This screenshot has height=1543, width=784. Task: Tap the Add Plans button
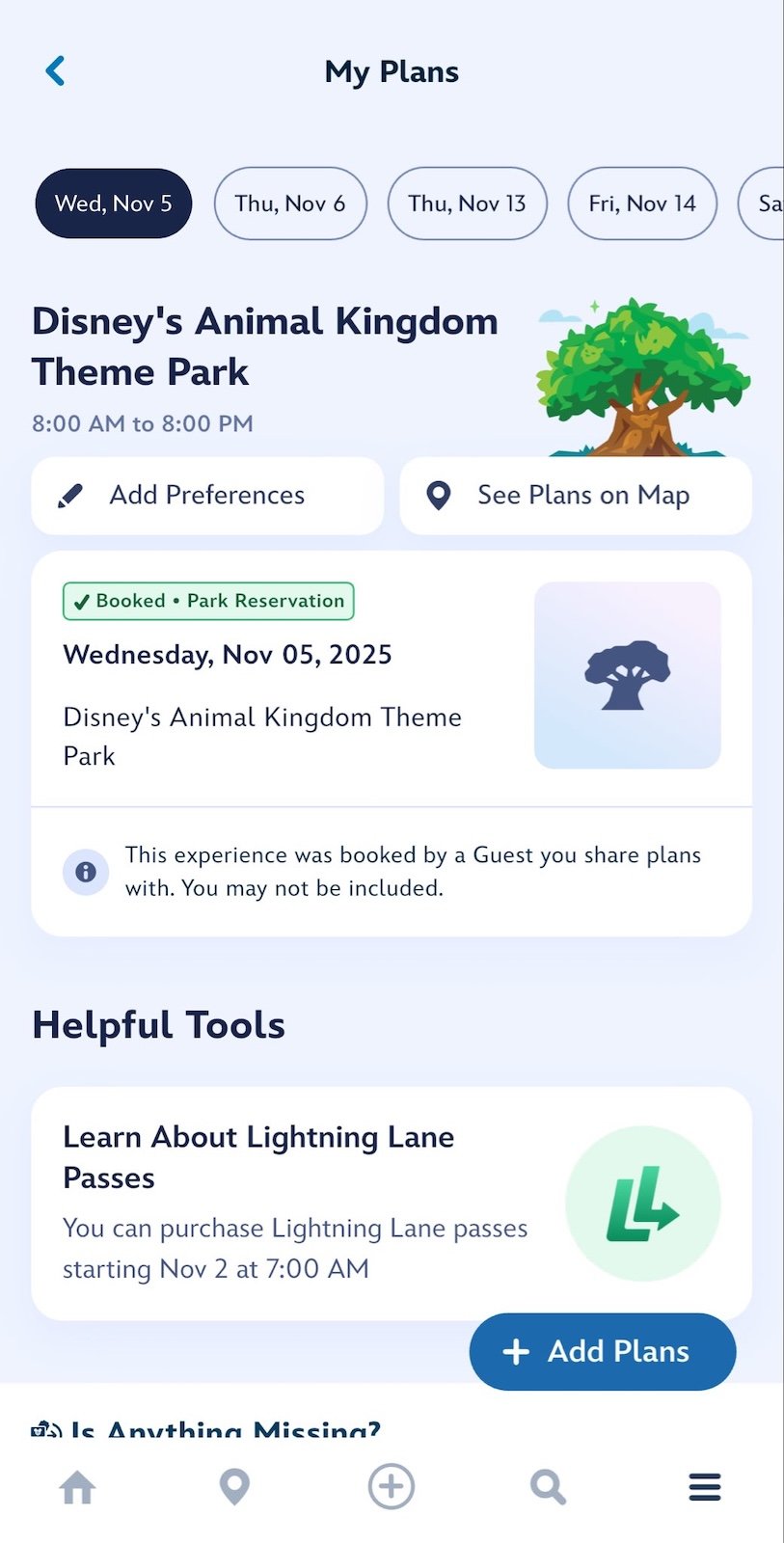coord(602,1351)
